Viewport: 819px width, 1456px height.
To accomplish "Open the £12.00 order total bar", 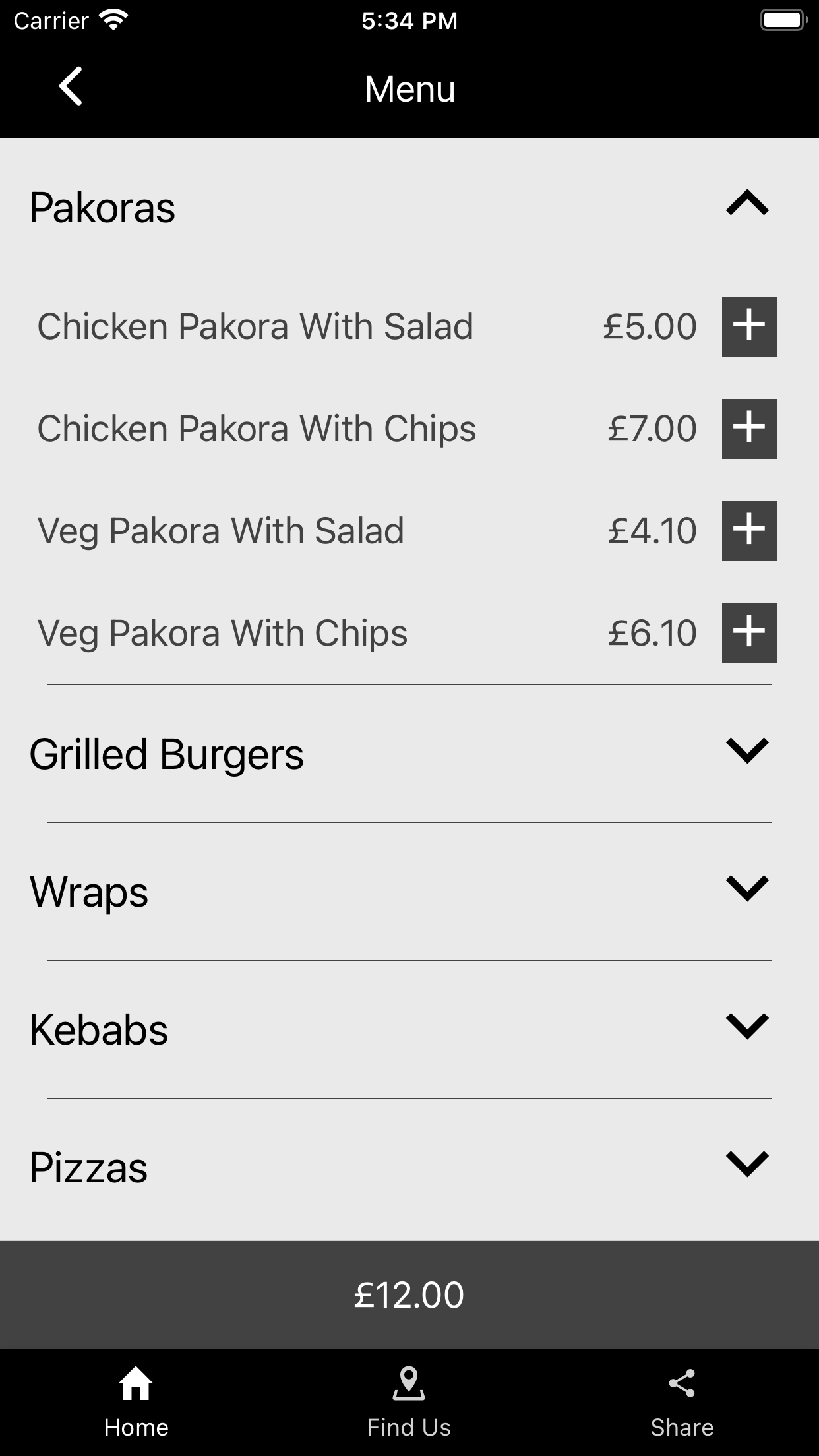I will pos(409,1295).
